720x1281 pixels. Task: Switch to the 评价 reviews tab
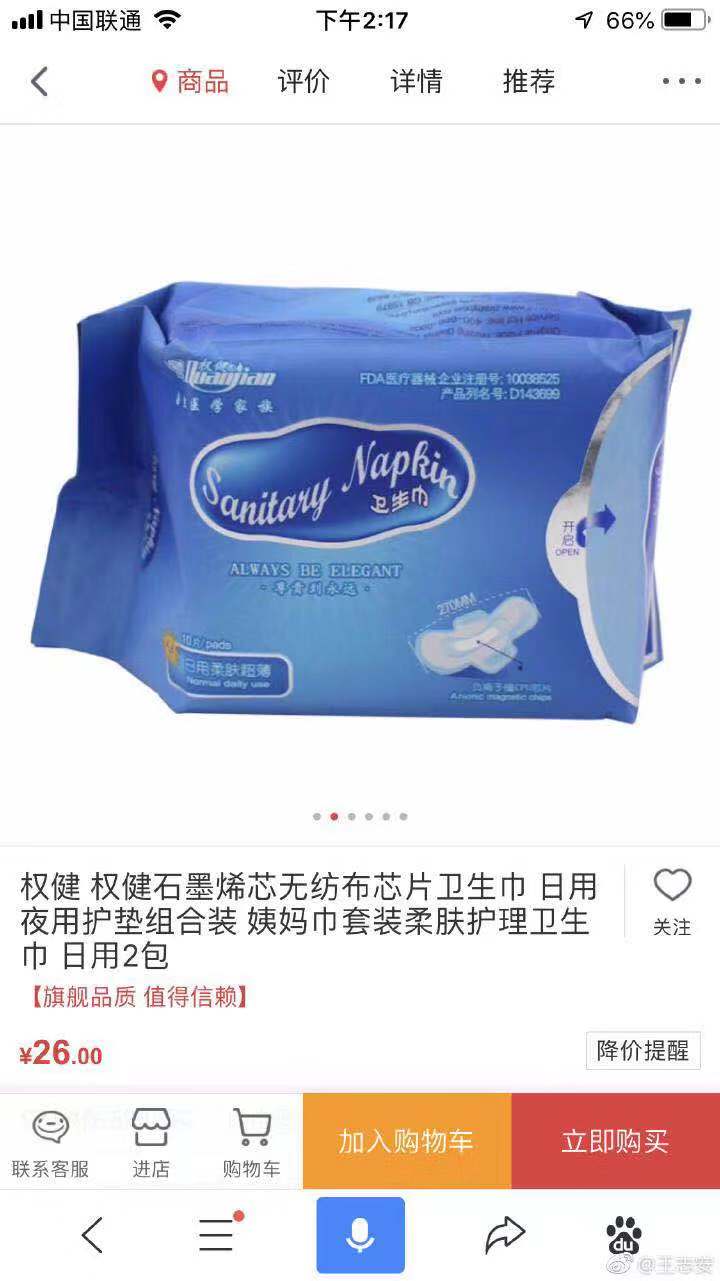click(x=303, y=81)
